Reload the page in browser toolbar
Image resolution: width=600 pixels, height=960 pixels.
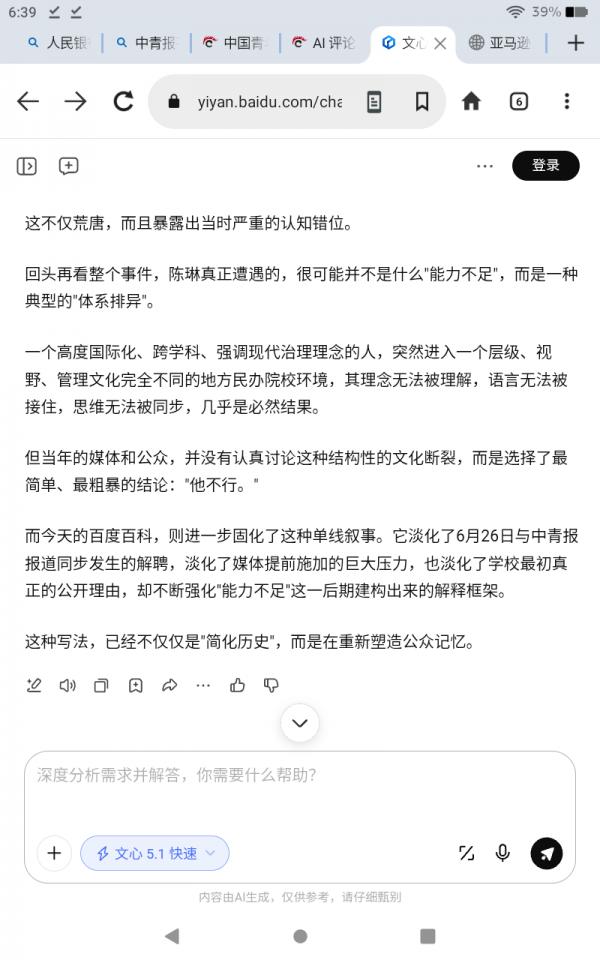(x=124, y=102)
